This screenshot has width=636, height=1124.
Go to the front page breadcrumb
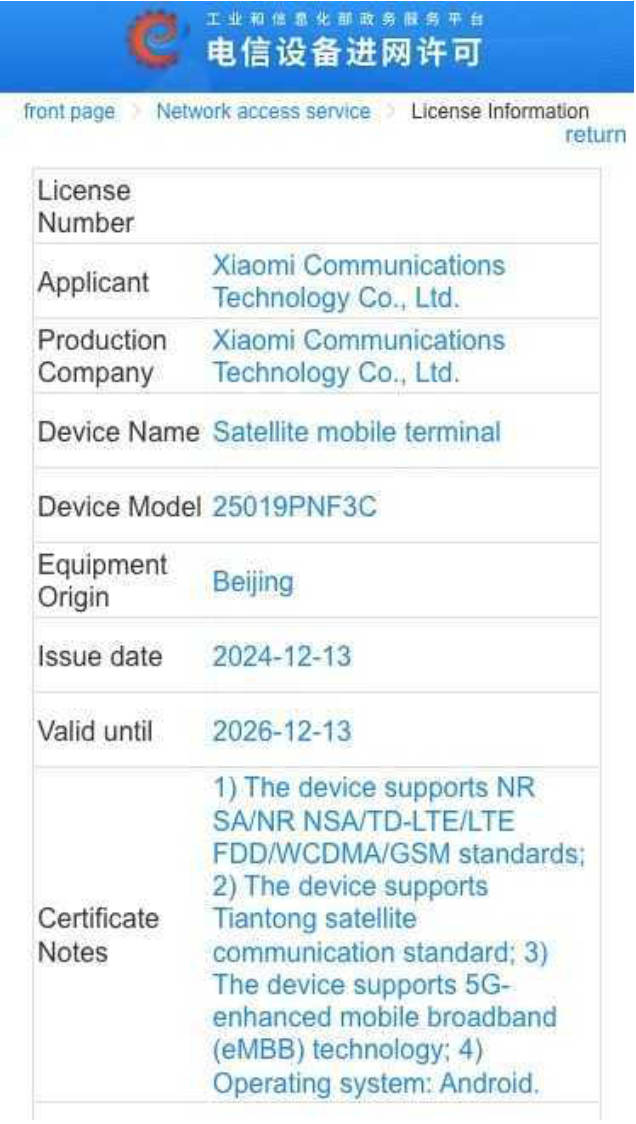69,112
